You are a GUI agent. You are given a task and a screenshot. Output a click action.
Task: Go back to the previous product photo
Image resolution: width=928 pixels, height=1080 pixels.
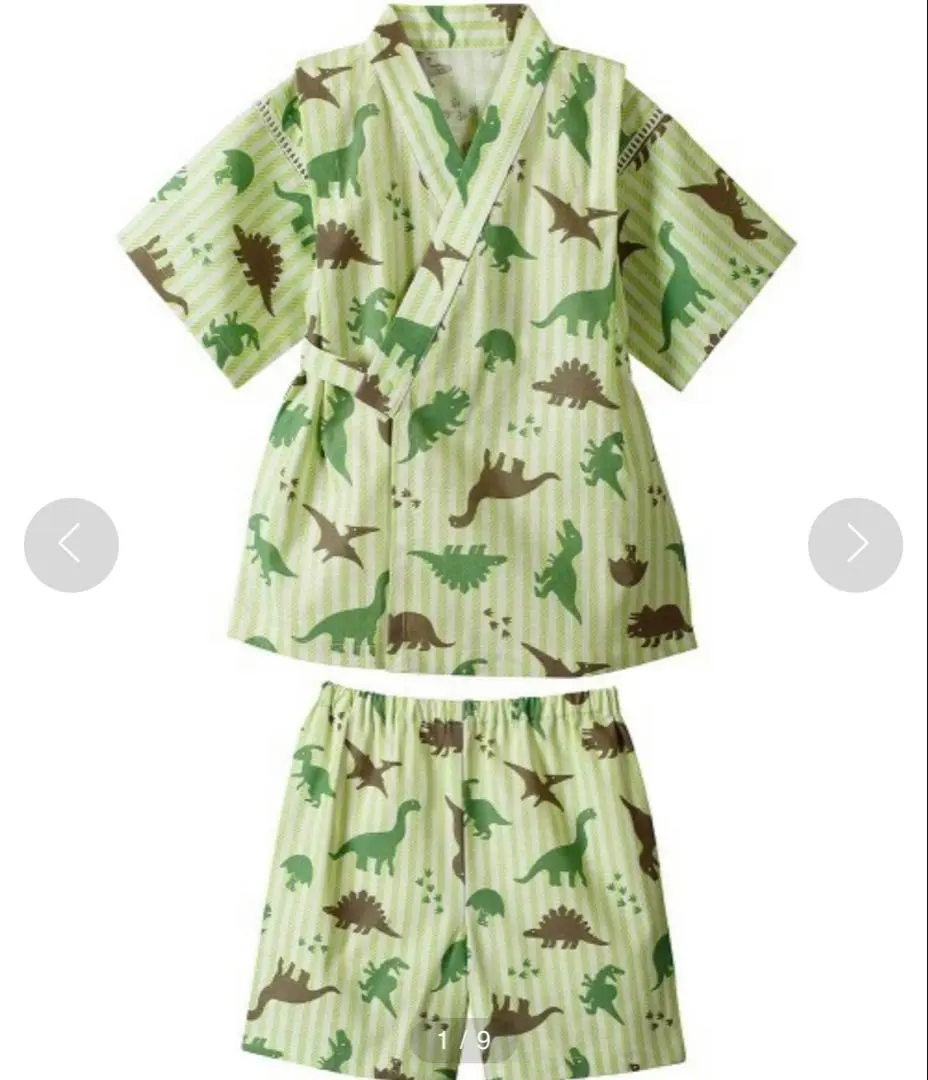[x=71, y=545]
